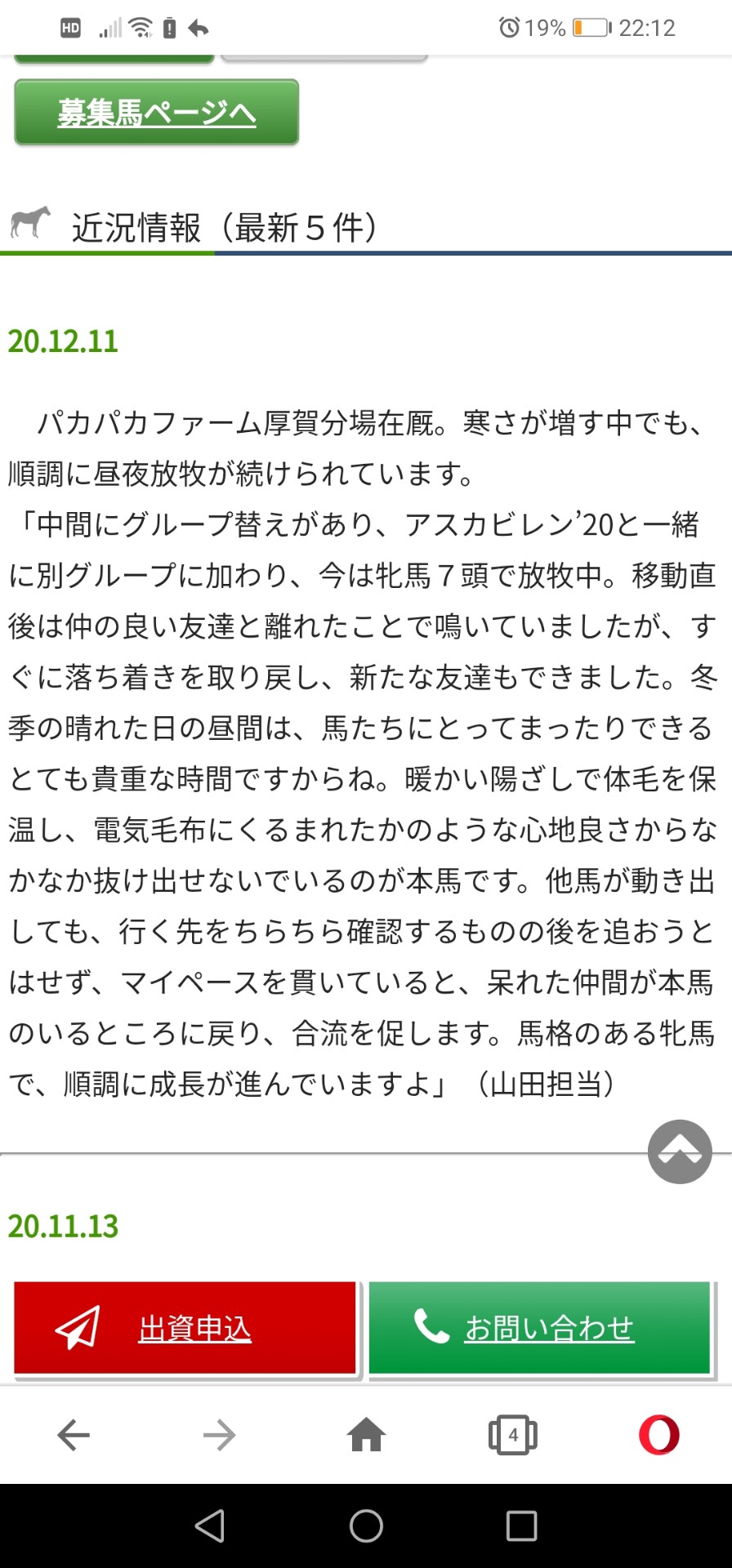
Task: Go to the browser home page
Action: point(366,1435)
